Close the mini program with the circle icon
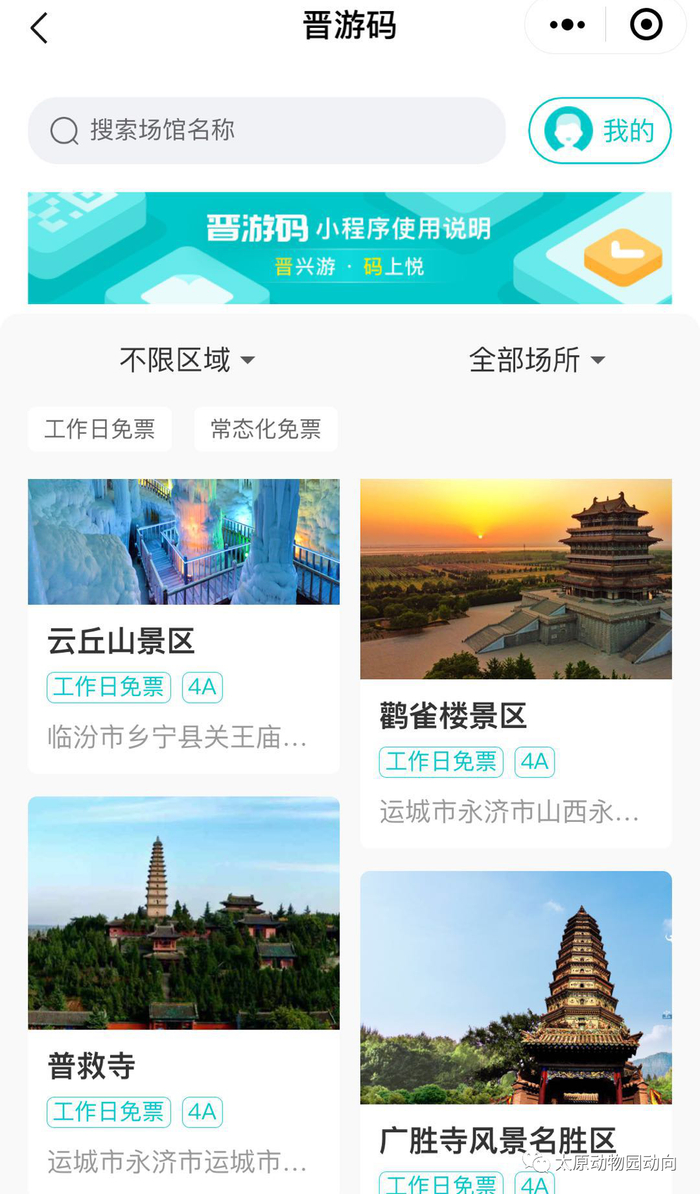The image size is (700, 1194). click(646, 26)
